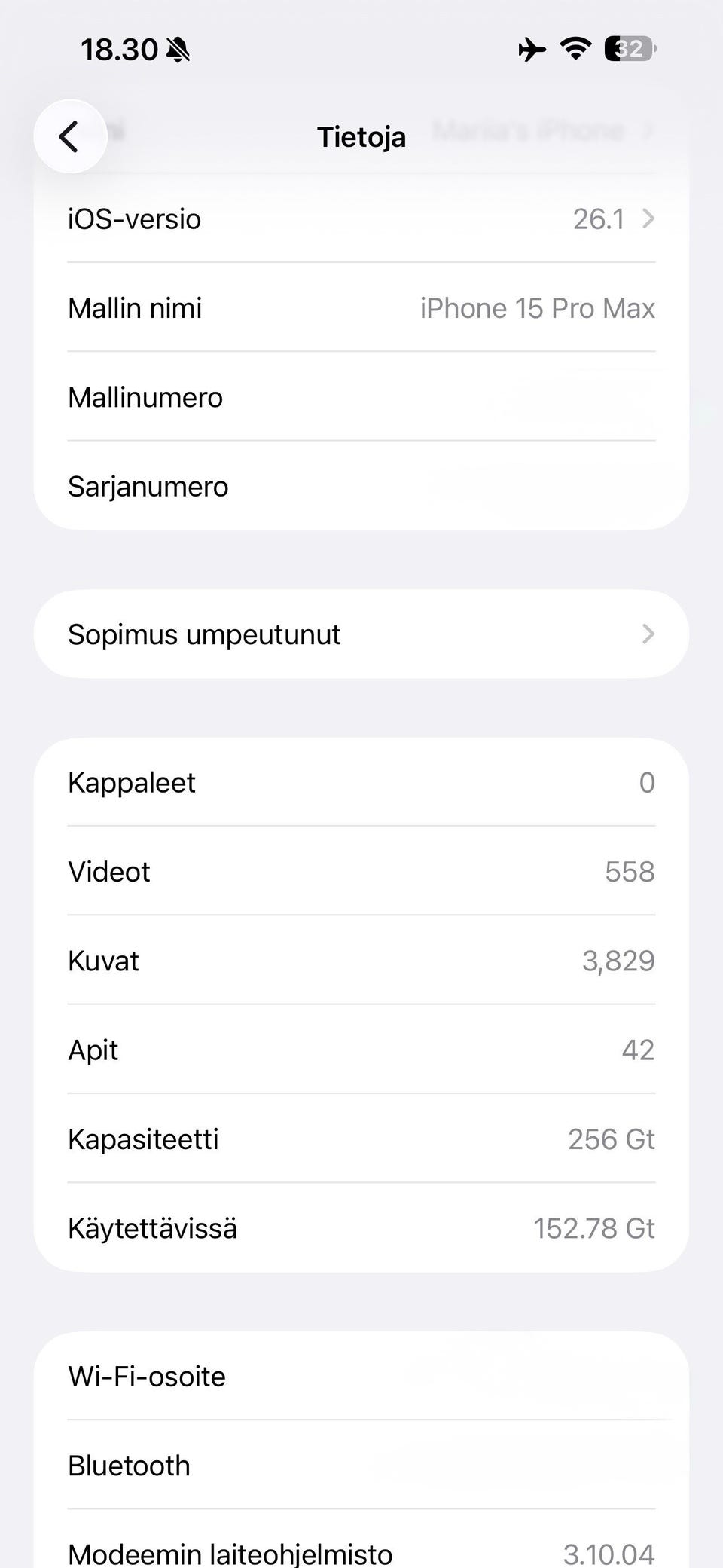The width and height of the screenshot is (723, 1568).
Task: Tap the Sarjanumero row to copy serial
Action: (x=361, y=486)
